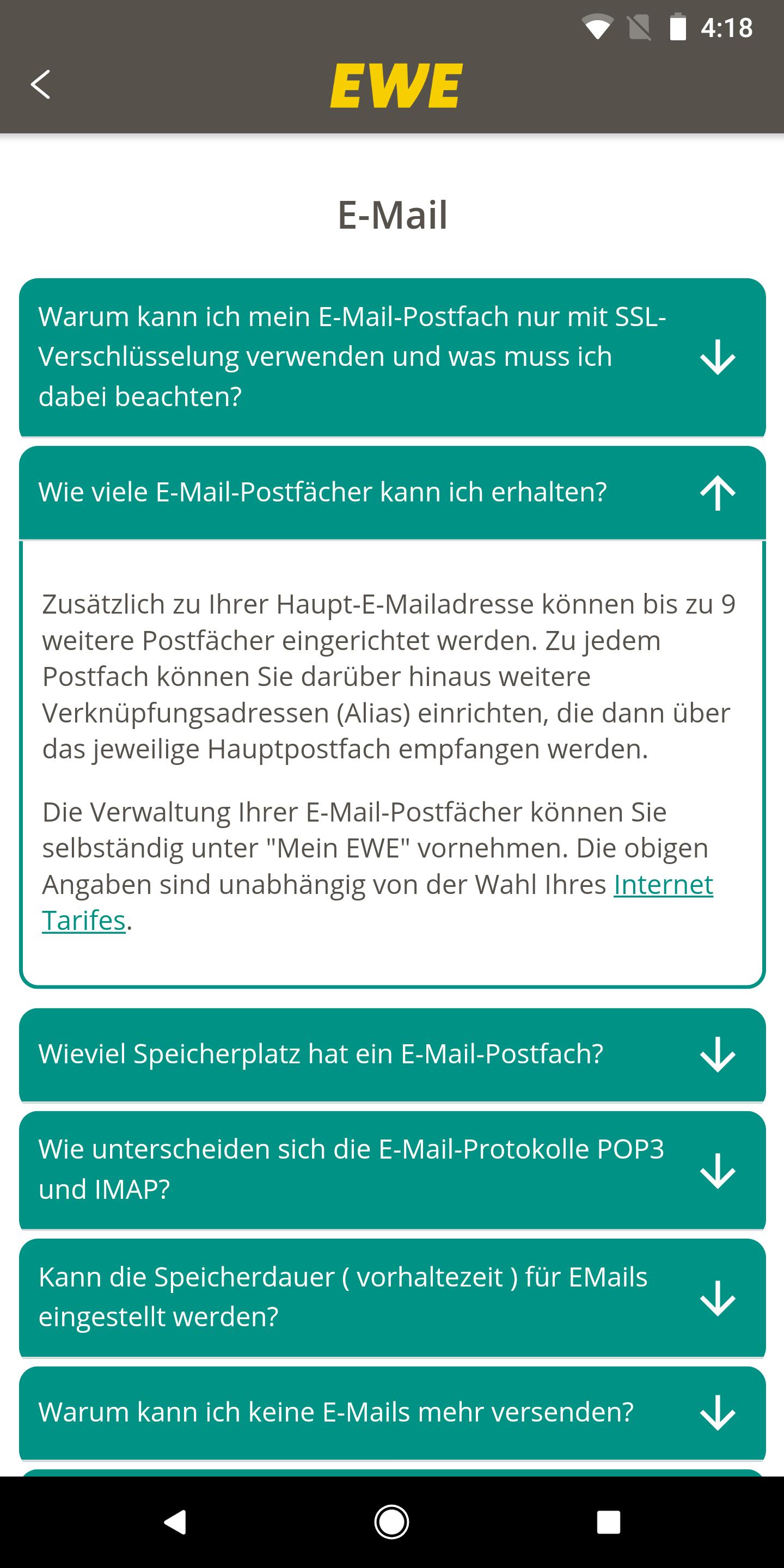This screenshot has width=784, height=1568.
Task: Expand 'Warum kann ich keine E-Mails mehr versenden?'
Action: pos(391,1412)
